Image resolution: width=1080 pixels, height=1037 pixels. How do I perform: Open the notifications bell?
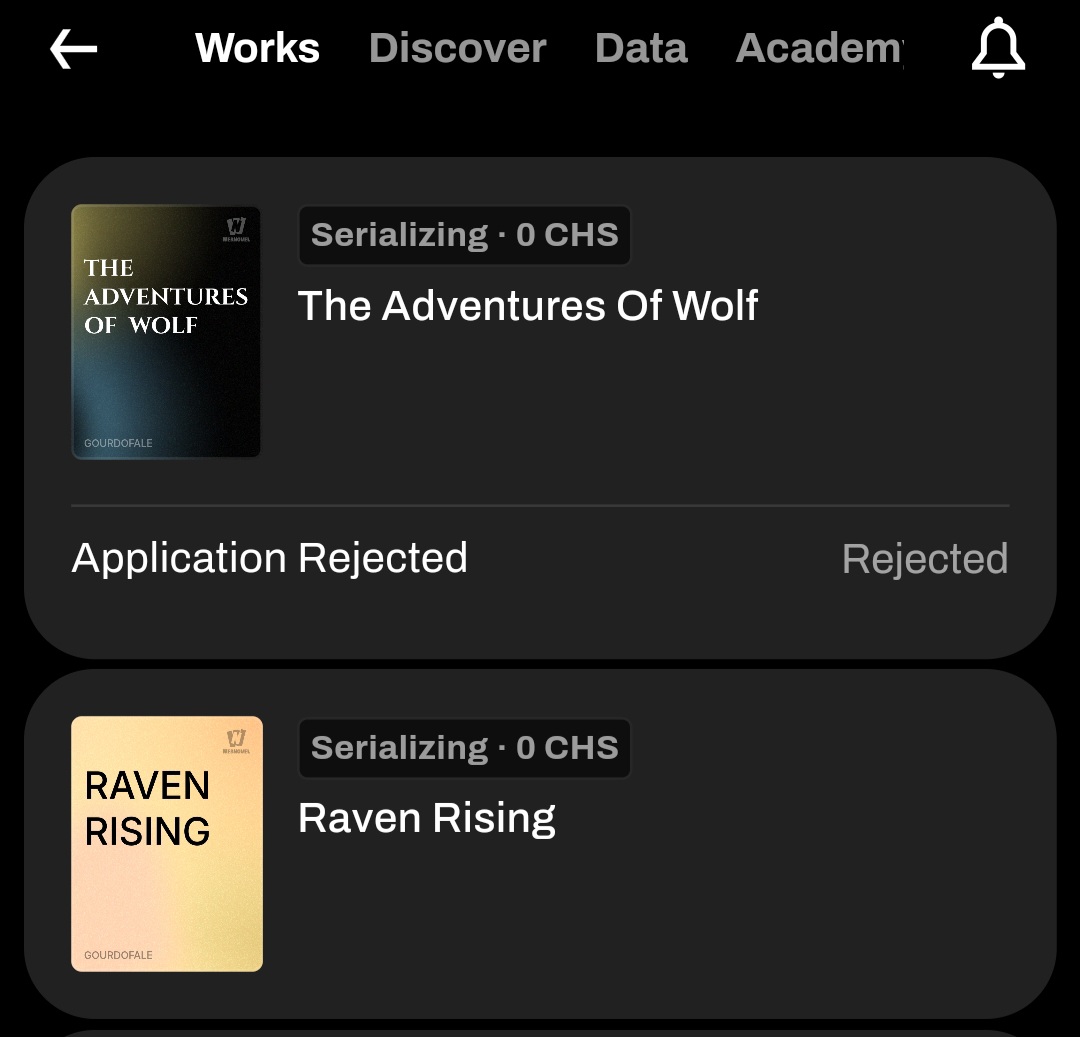(998, 48)
